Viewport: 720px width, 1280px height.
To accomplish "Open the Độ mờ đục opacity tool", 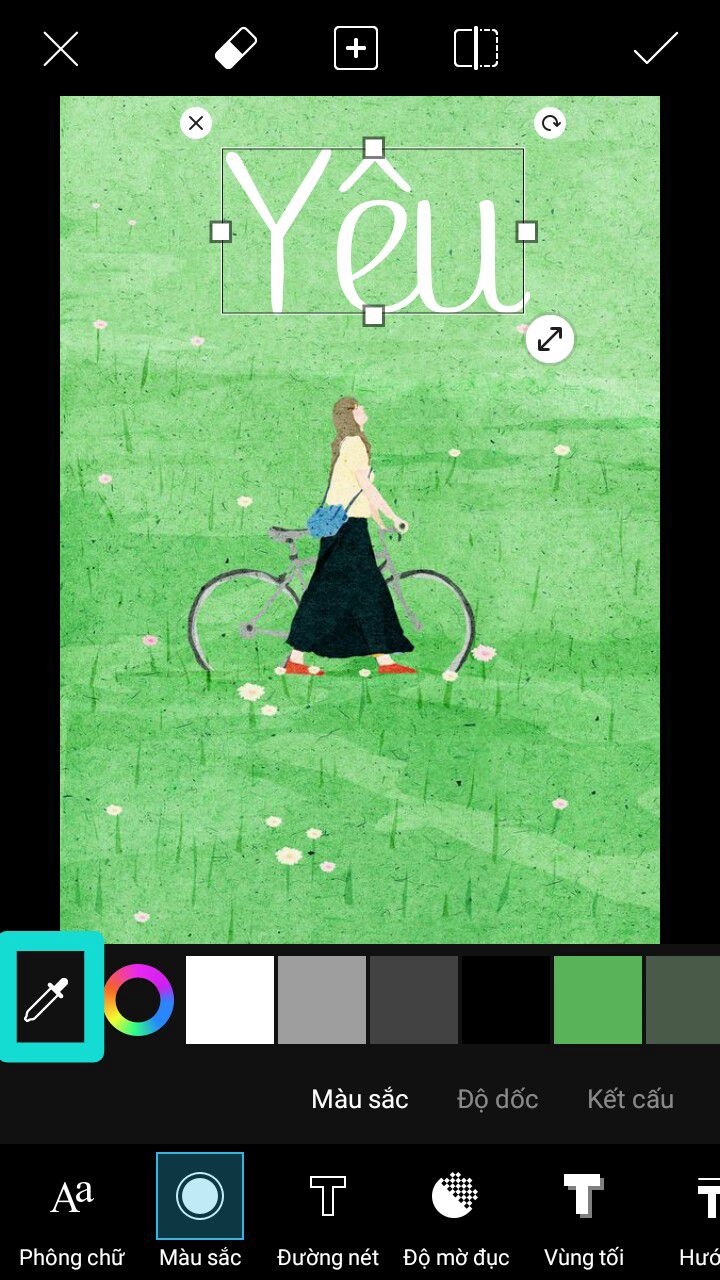I will pos(456,1212).
